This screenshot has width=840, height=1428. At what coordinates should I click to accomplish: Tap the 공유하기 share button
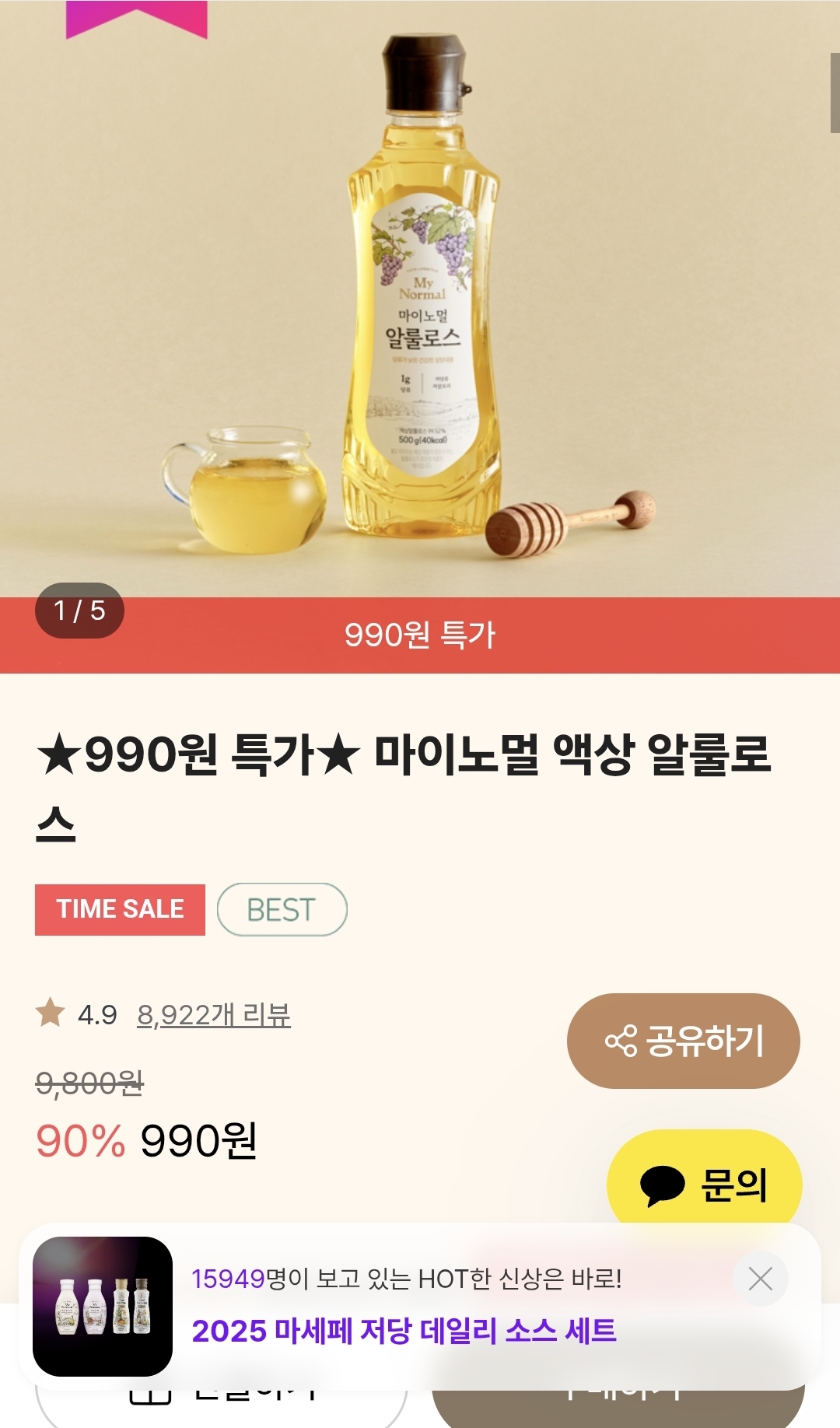(x=683, y=1041)
